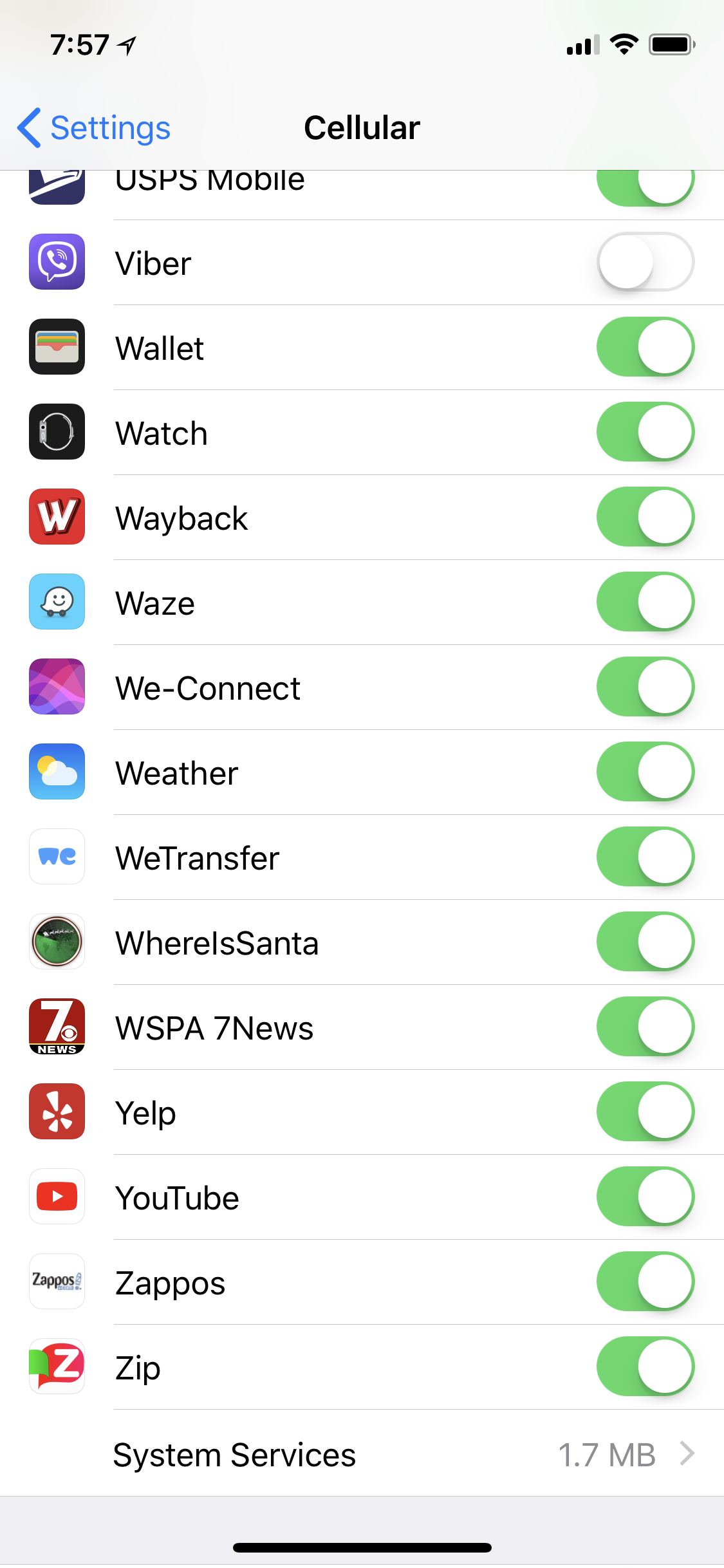Disable We-Connect cellular data
Image resolution: width=724 pixels, height=1568 pixels.
coord(645,687)
